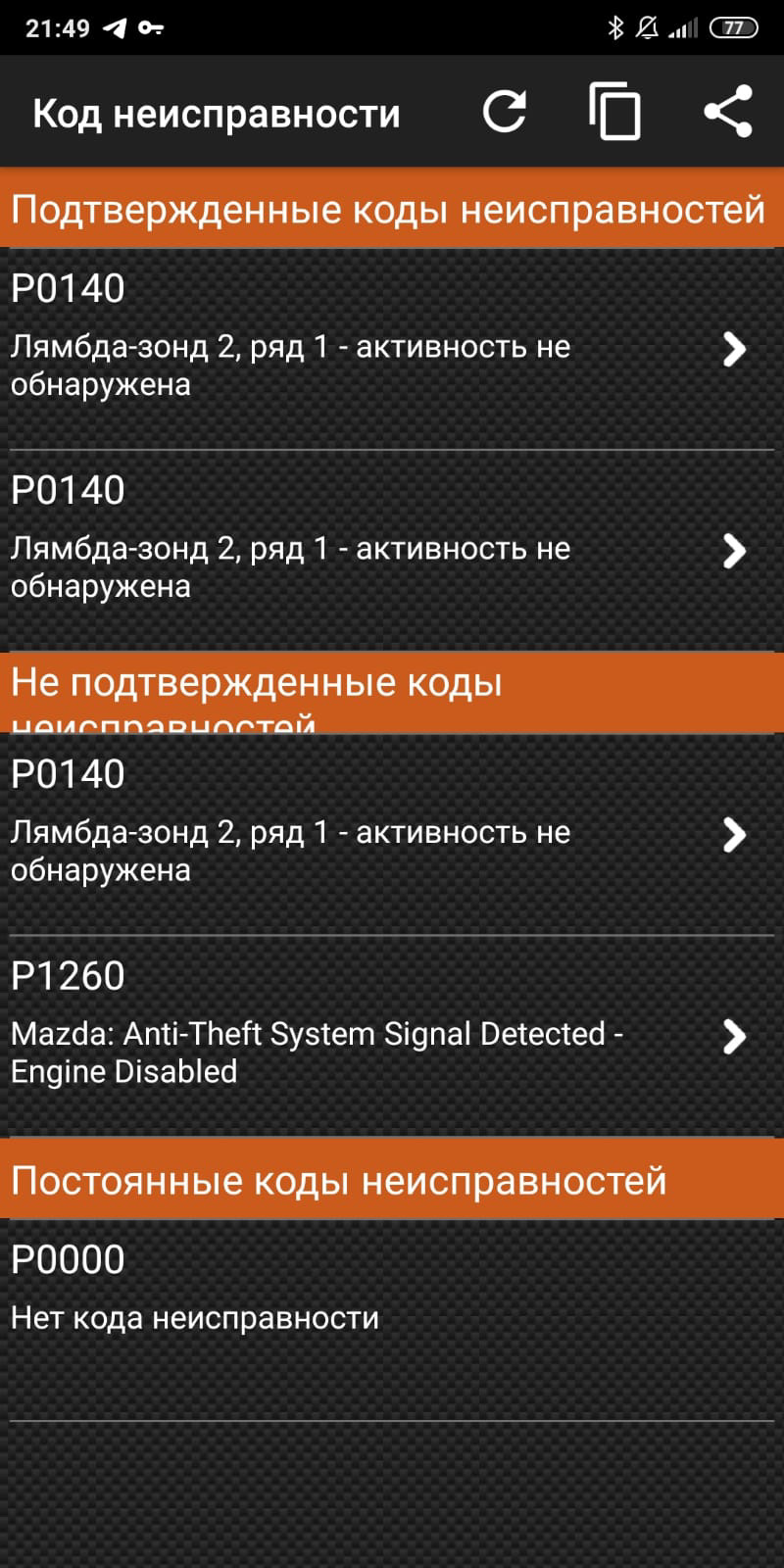
Task: Tap the cellular signal strength icon
Action: tap(683, 27)
